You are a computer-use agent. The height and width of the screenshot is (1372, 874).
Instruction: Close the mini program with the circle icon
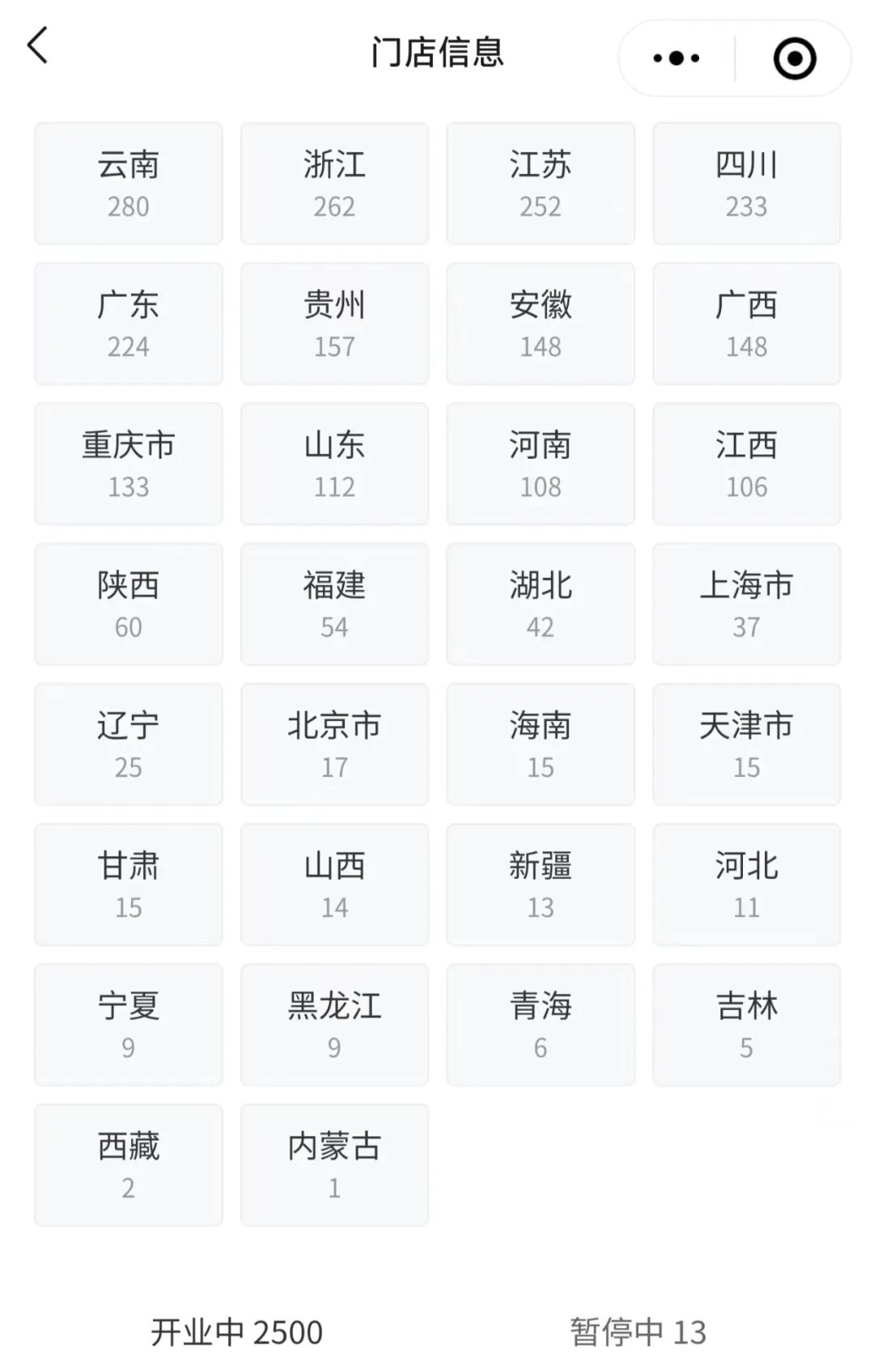click(794, 58)
